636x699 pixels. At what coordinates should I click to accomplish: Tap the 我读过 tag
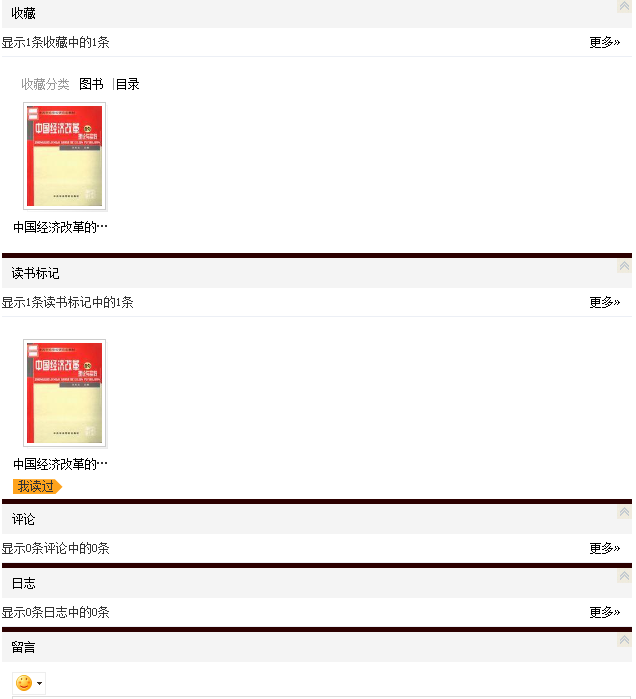pyautogui.click(x=37, y=486)
